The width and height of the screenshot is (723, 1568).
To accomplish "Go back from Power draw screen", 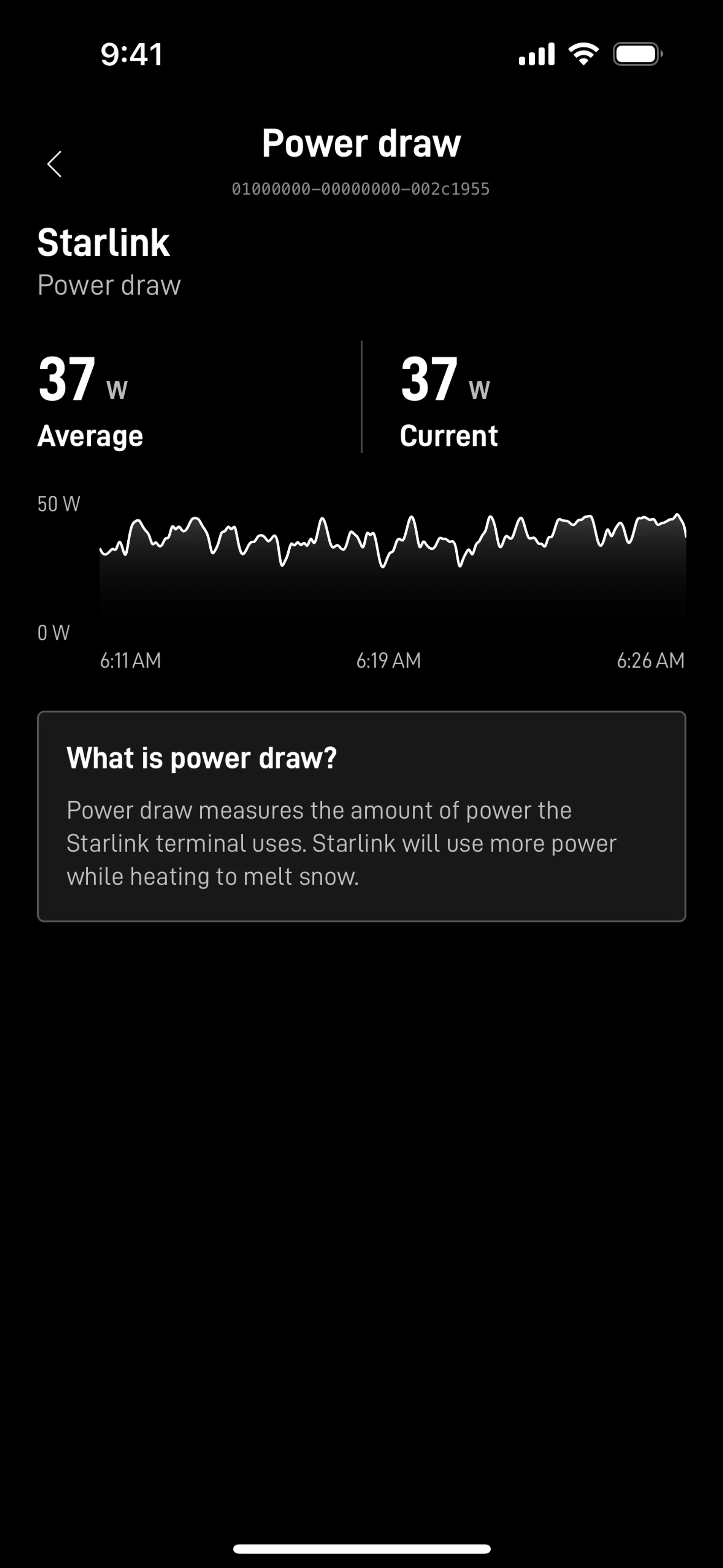I will (55, 164).
